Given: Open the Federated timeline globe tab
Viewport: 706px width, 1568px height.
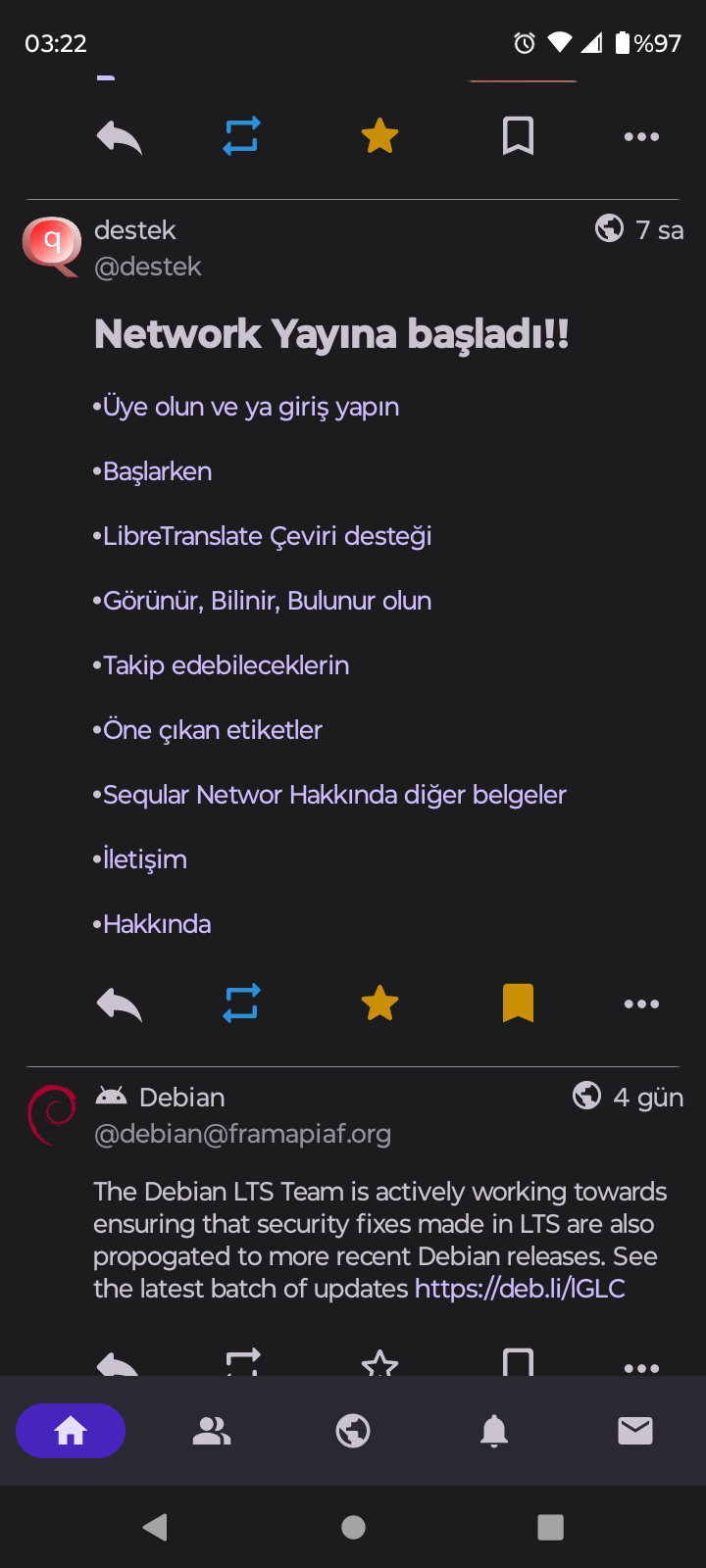Looking at the screenshot, I should click(353, 1430).
